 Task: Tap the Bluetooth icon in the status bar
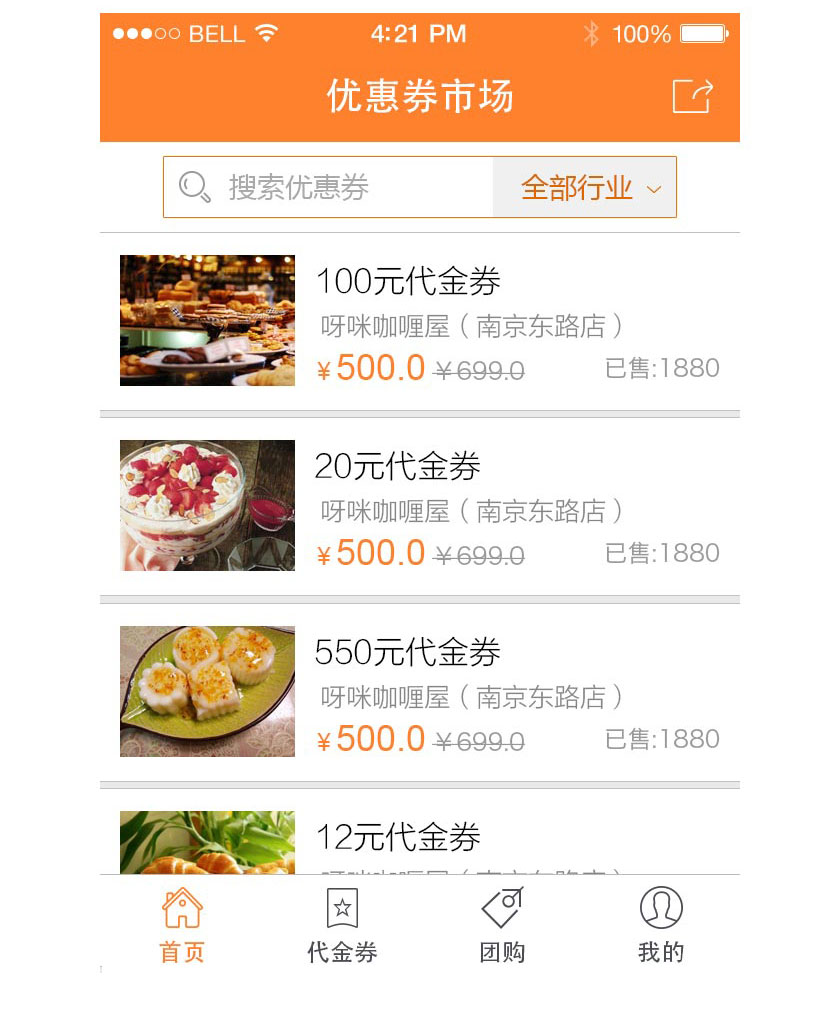coord(592,32)
